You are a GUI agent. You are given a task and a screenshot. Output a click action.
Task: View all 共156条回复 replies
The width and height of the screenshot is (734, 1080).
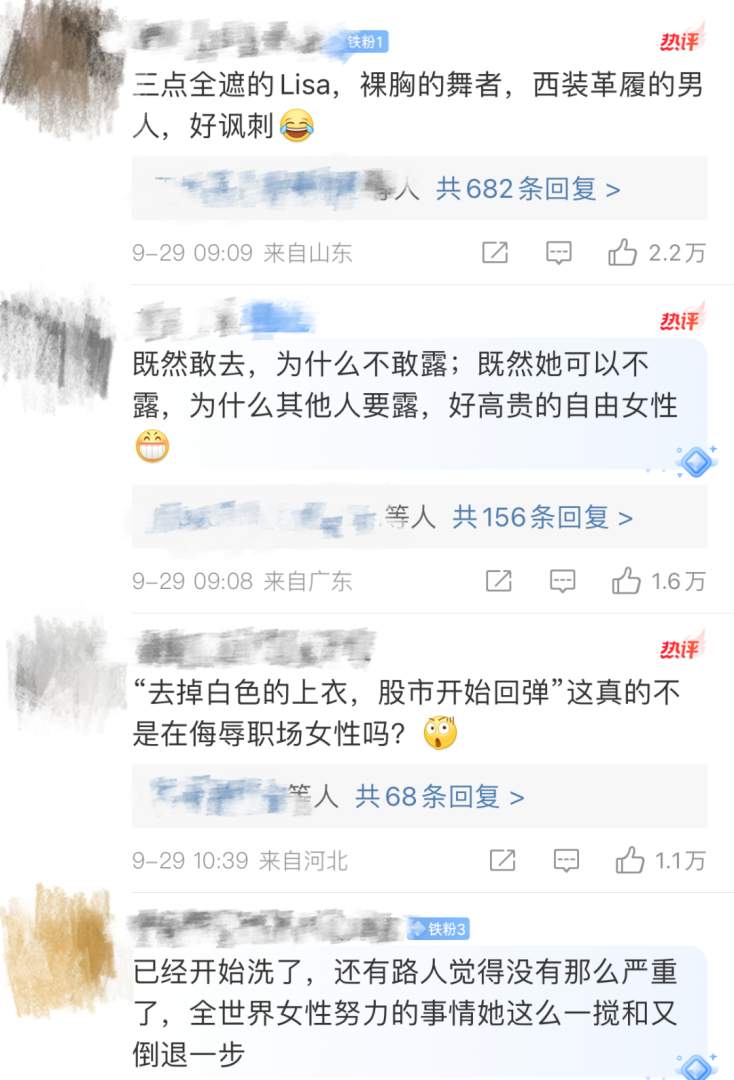click(x=542, y=517)
